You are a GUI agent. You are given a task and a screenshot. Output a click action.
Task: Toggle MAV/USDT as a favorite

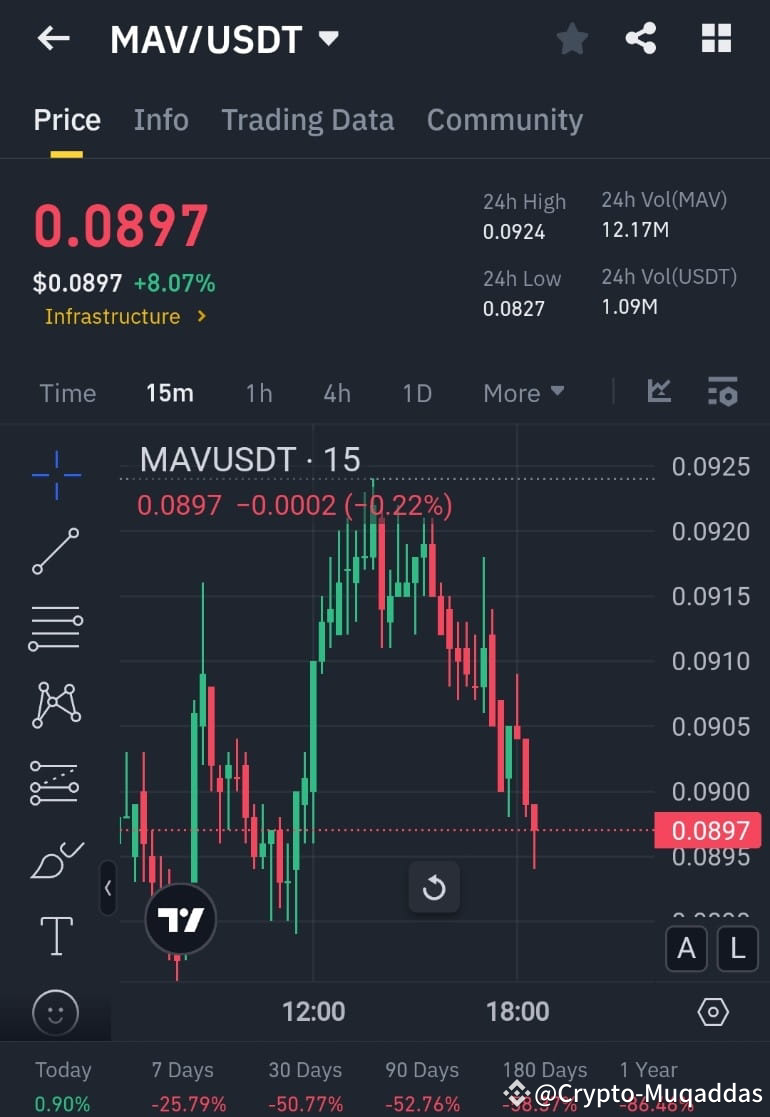[572, 38]
